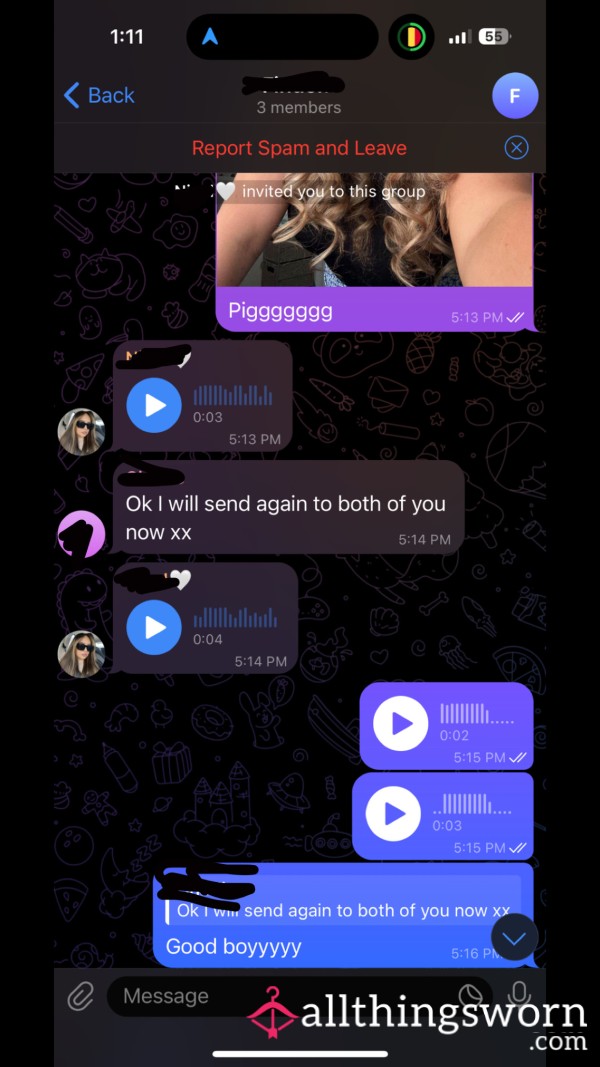Screen dimensions: 600x1067
Task: Dismiss the report spam banner
Action: pyautogui.click(x=516, y=148)
